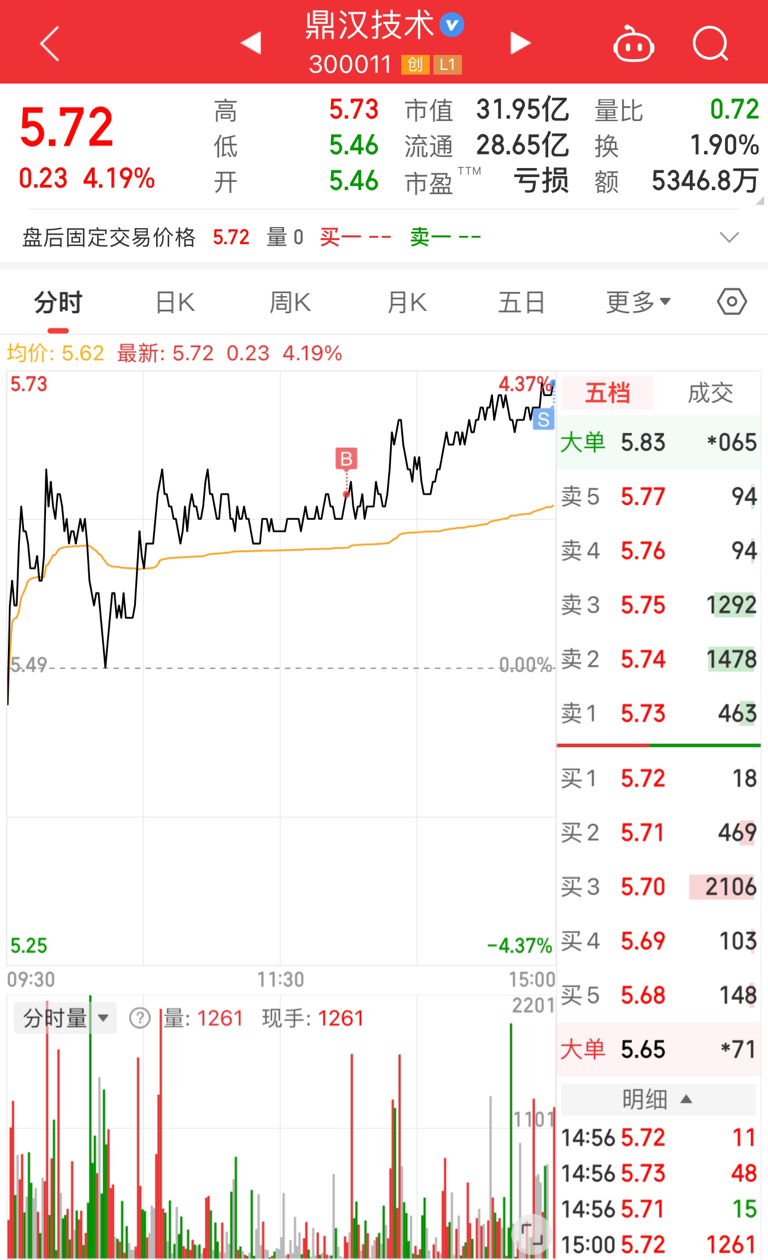Tap the help question mark beside 分时量
The image size is (768, 1260).
click(141, 1017)
